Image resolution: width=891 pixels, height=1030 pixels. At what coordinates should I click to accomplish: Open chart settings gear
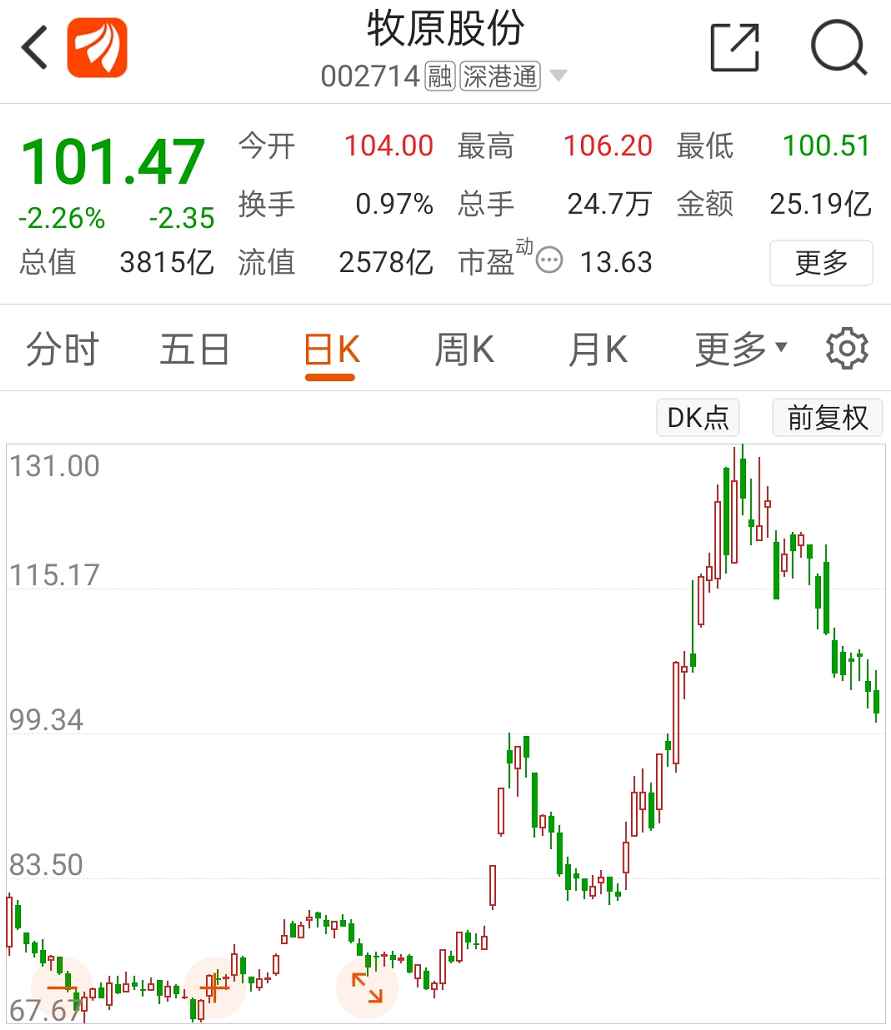click(x=846, y=349)
